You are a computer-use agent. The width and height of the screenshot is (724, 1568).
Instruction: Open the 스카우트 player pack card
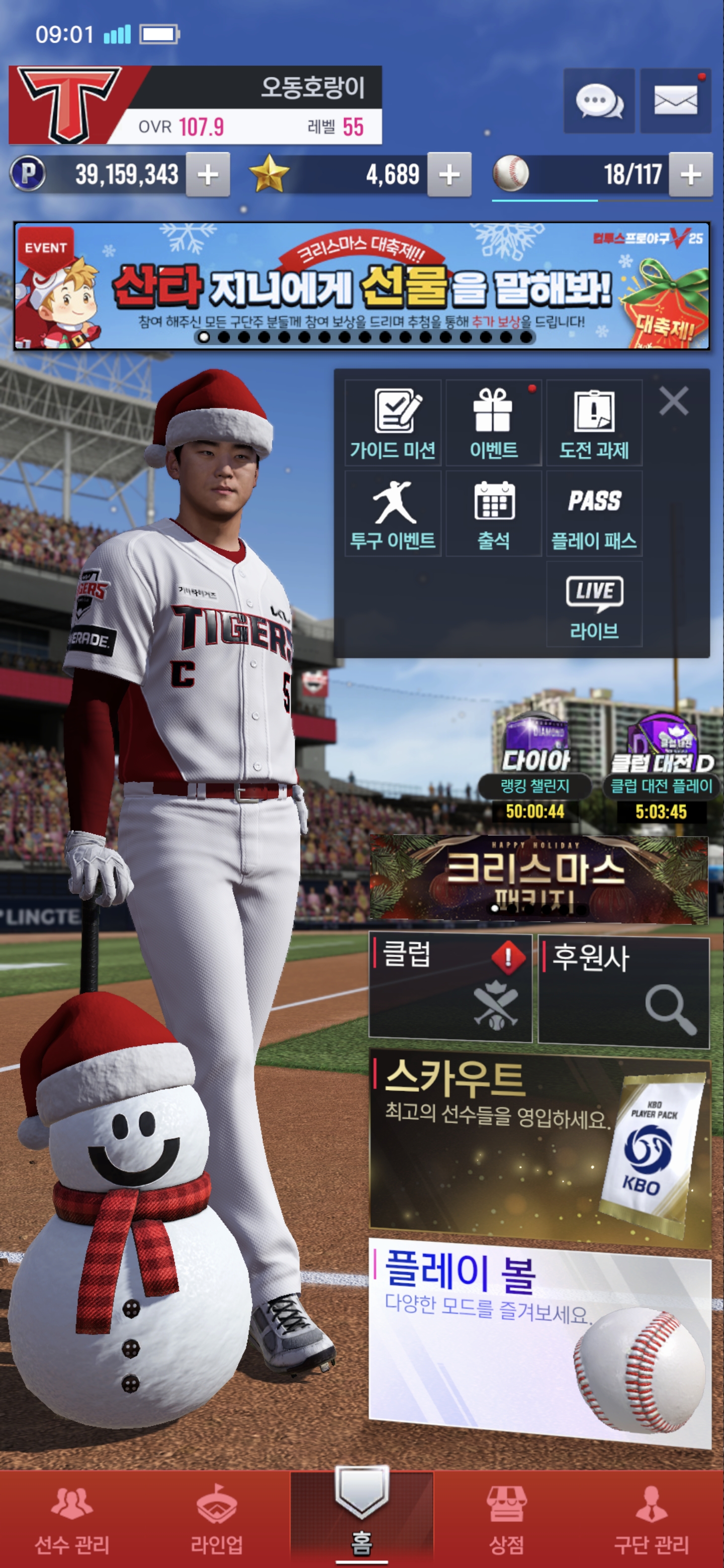539,1145
